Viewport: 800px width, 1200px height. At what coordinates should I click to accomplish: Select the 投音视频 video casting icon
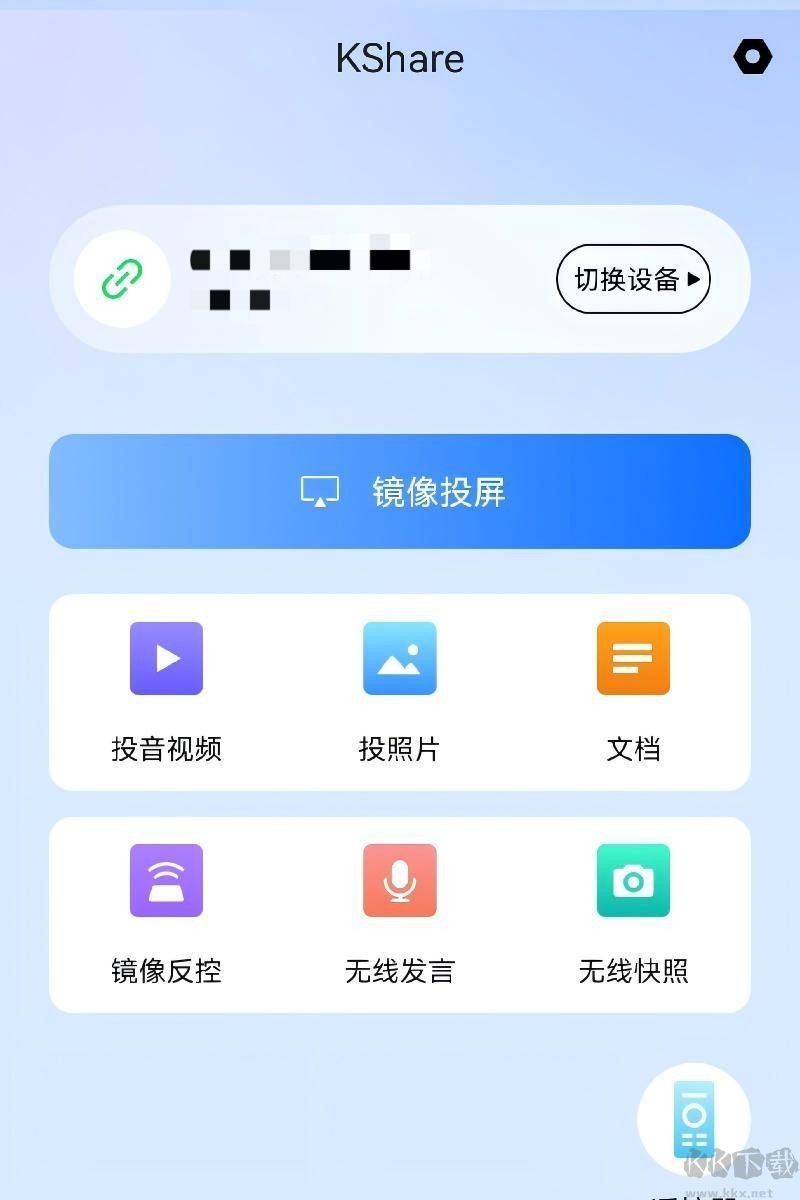(166, 658)
